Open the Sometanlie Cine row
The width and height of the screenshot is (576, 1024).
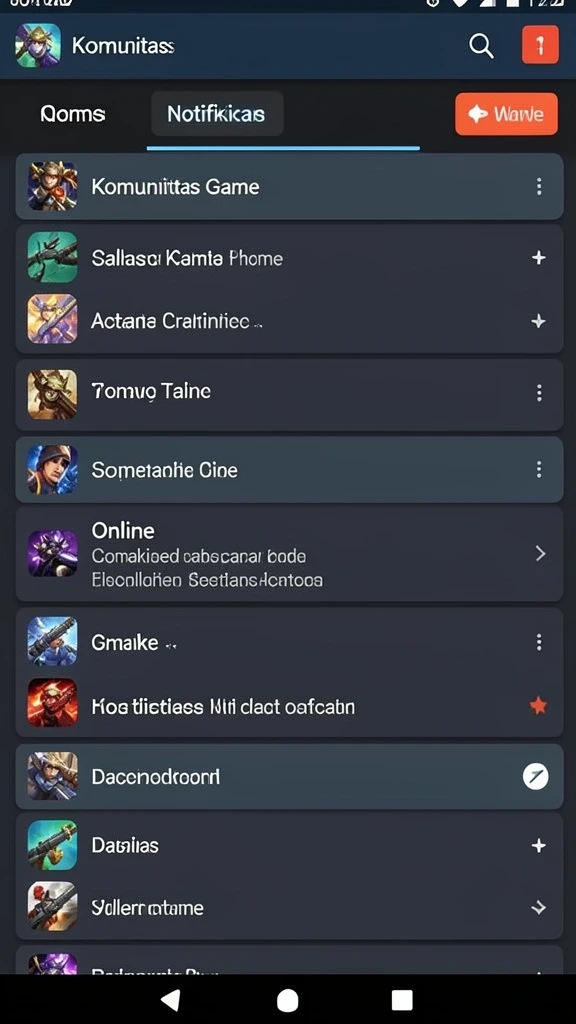tap(289, 470)
